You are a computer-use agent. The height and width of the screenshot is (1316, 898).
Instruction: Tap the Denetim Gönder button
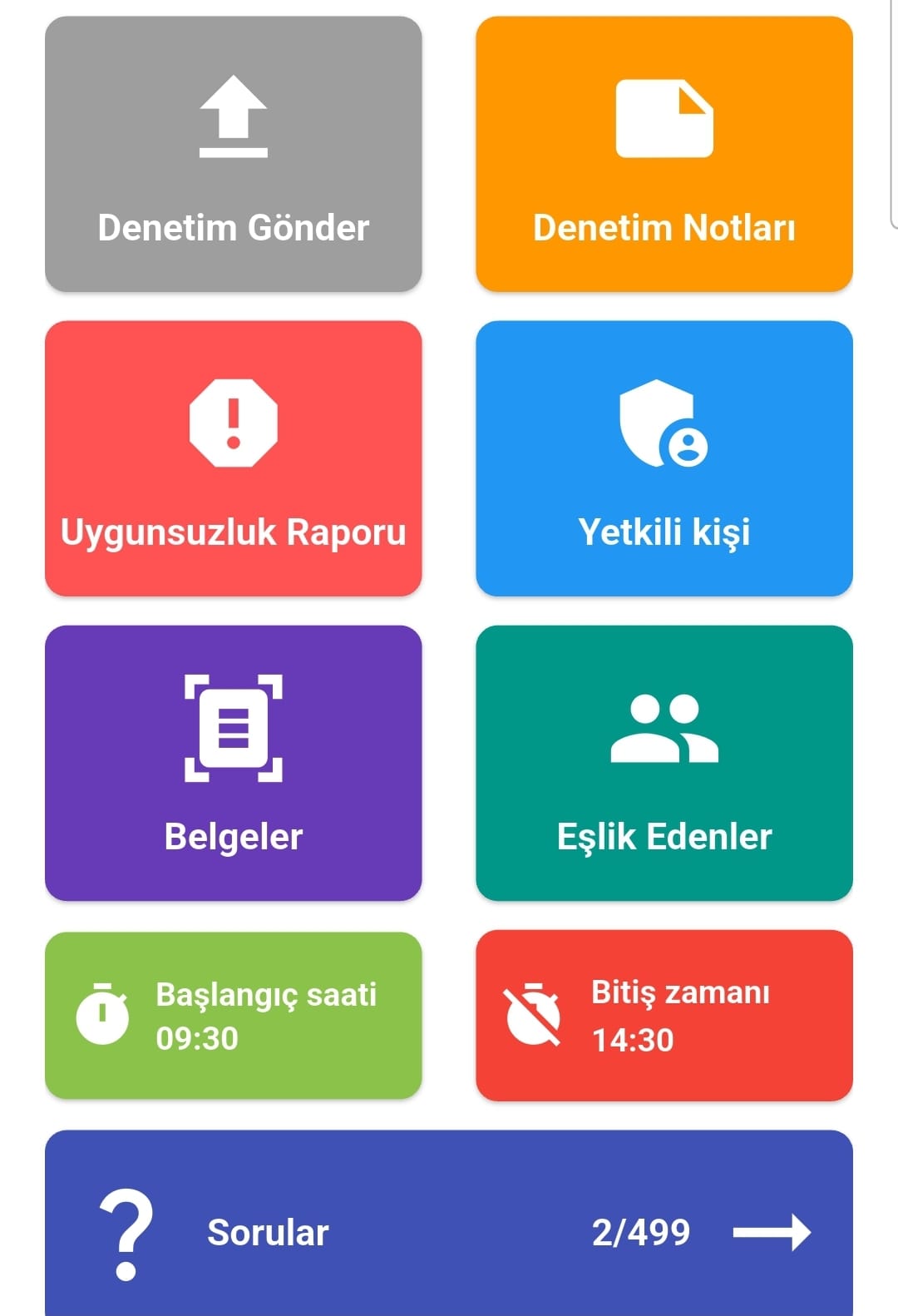pyautogui.click(x=233, y=155)
